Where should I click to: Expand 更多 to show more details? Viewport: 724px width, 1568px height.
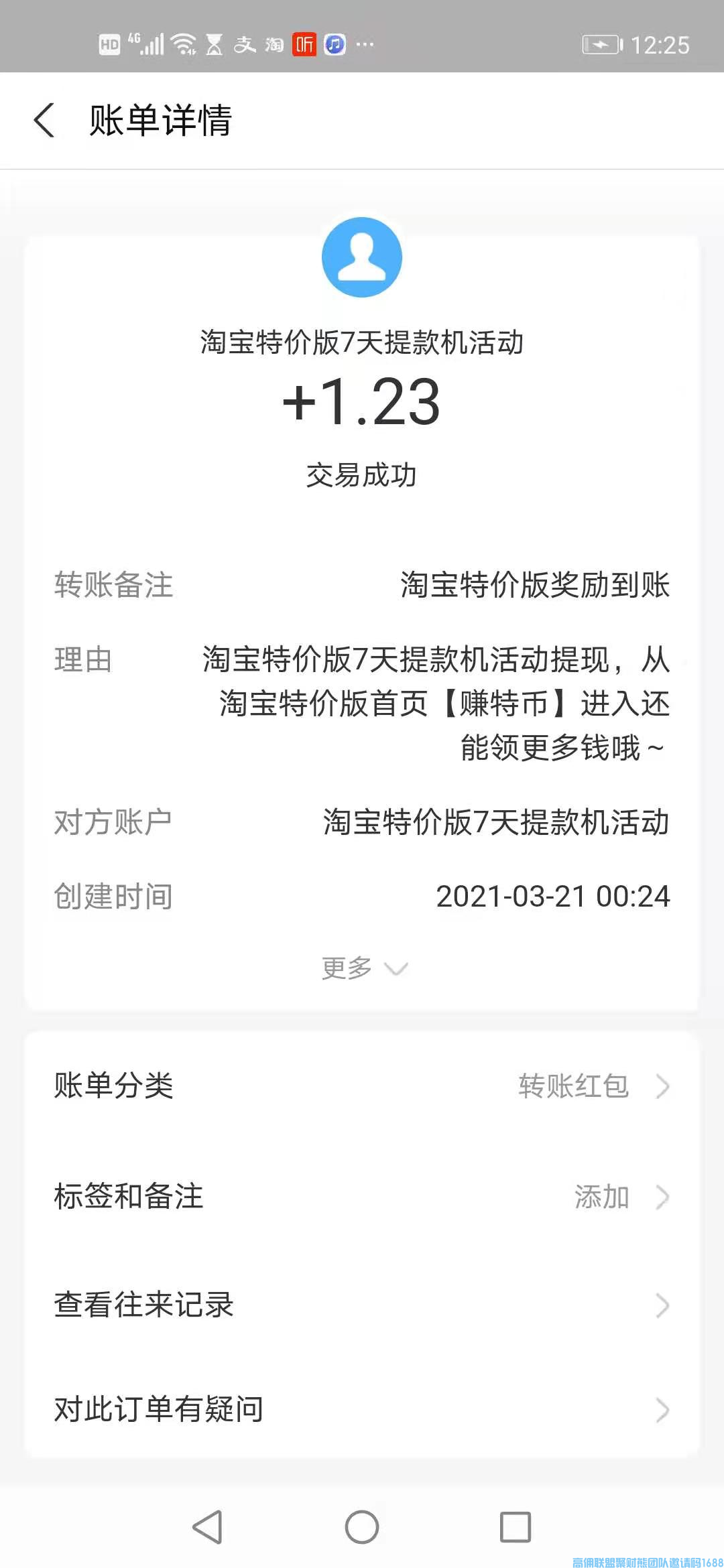[x=363, y=968]
